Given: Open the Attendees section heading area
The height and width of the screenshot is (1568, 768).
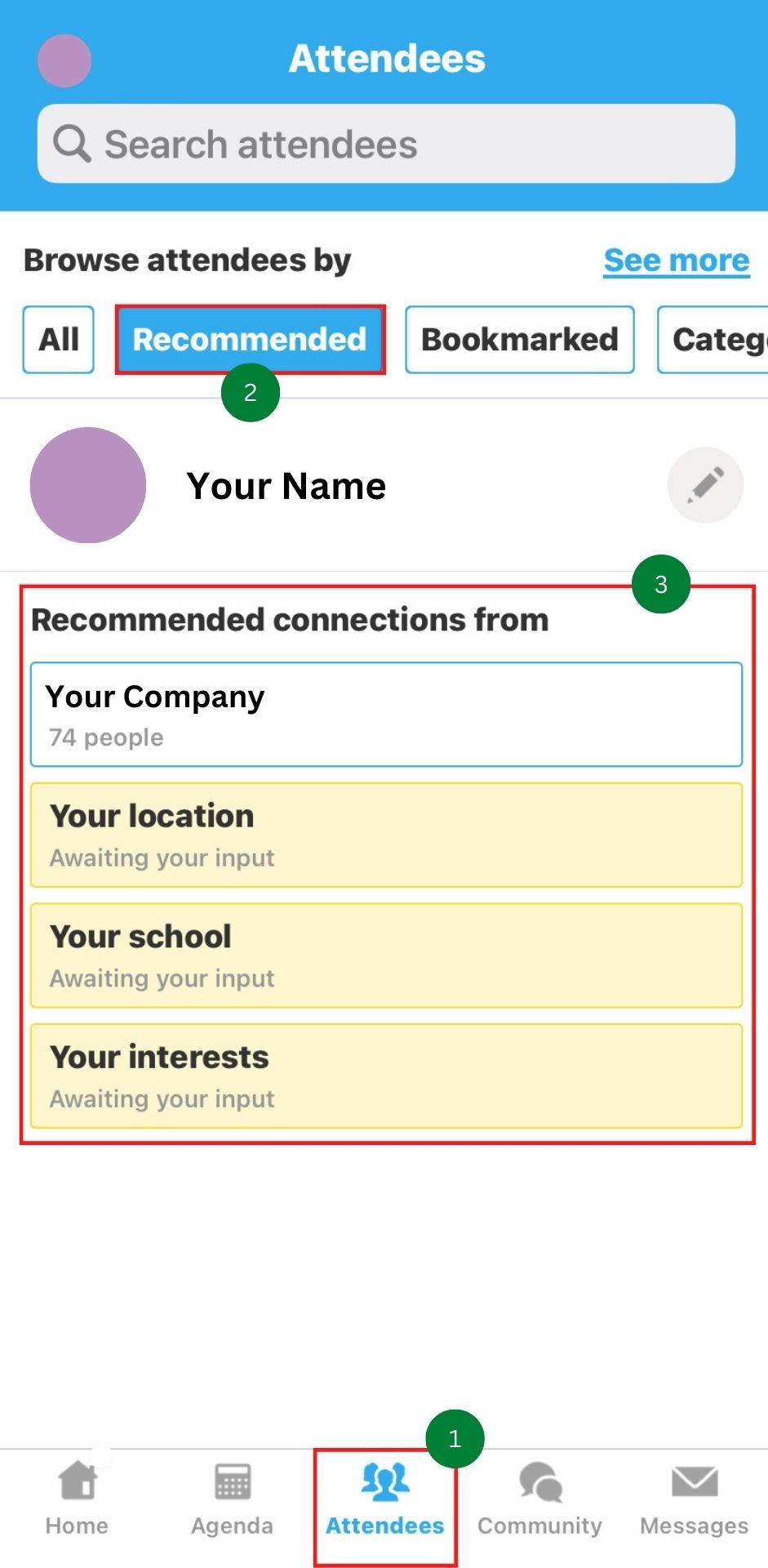Looking at the screenshot, I should [x=387, y=57].
